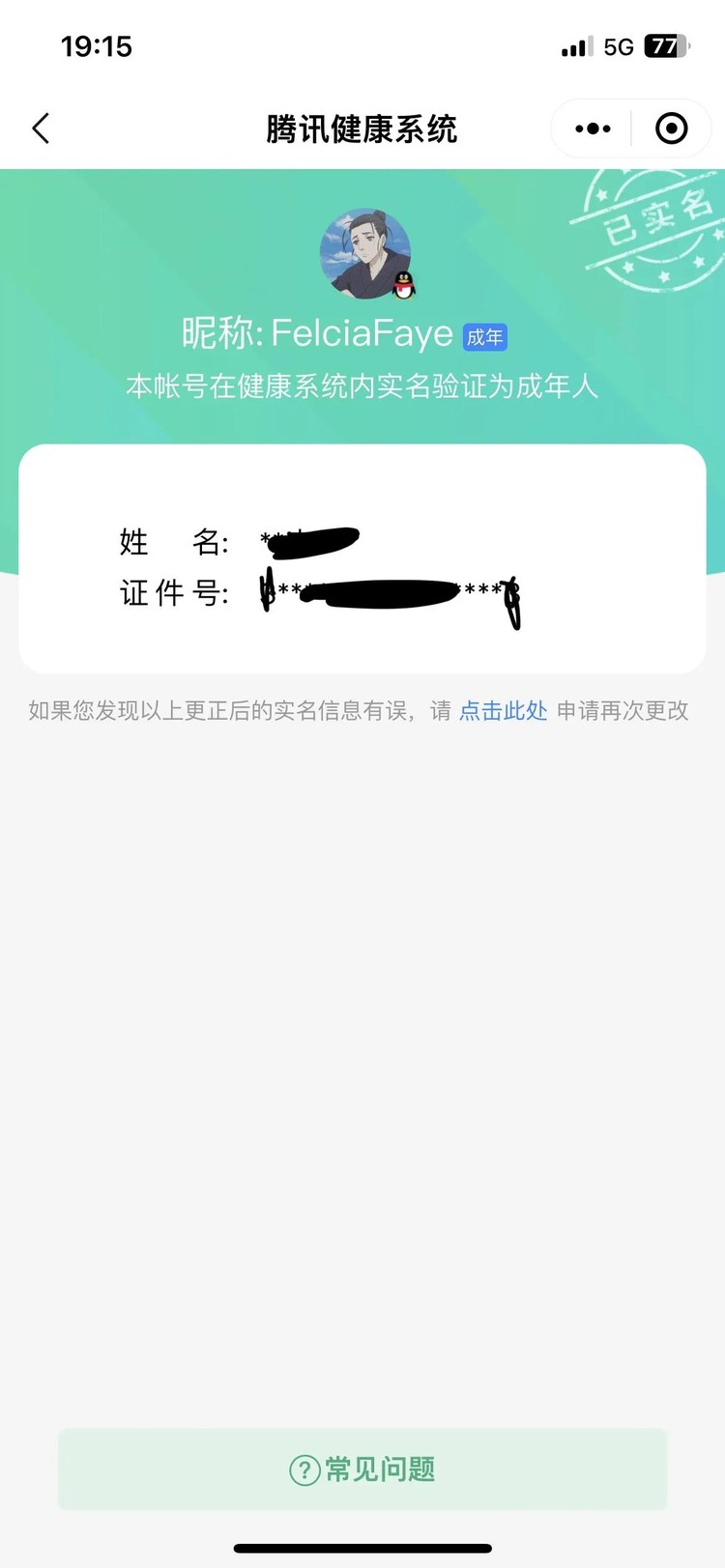
Task: Open the three-dot more options menu
Action: [x=591, y=128]
